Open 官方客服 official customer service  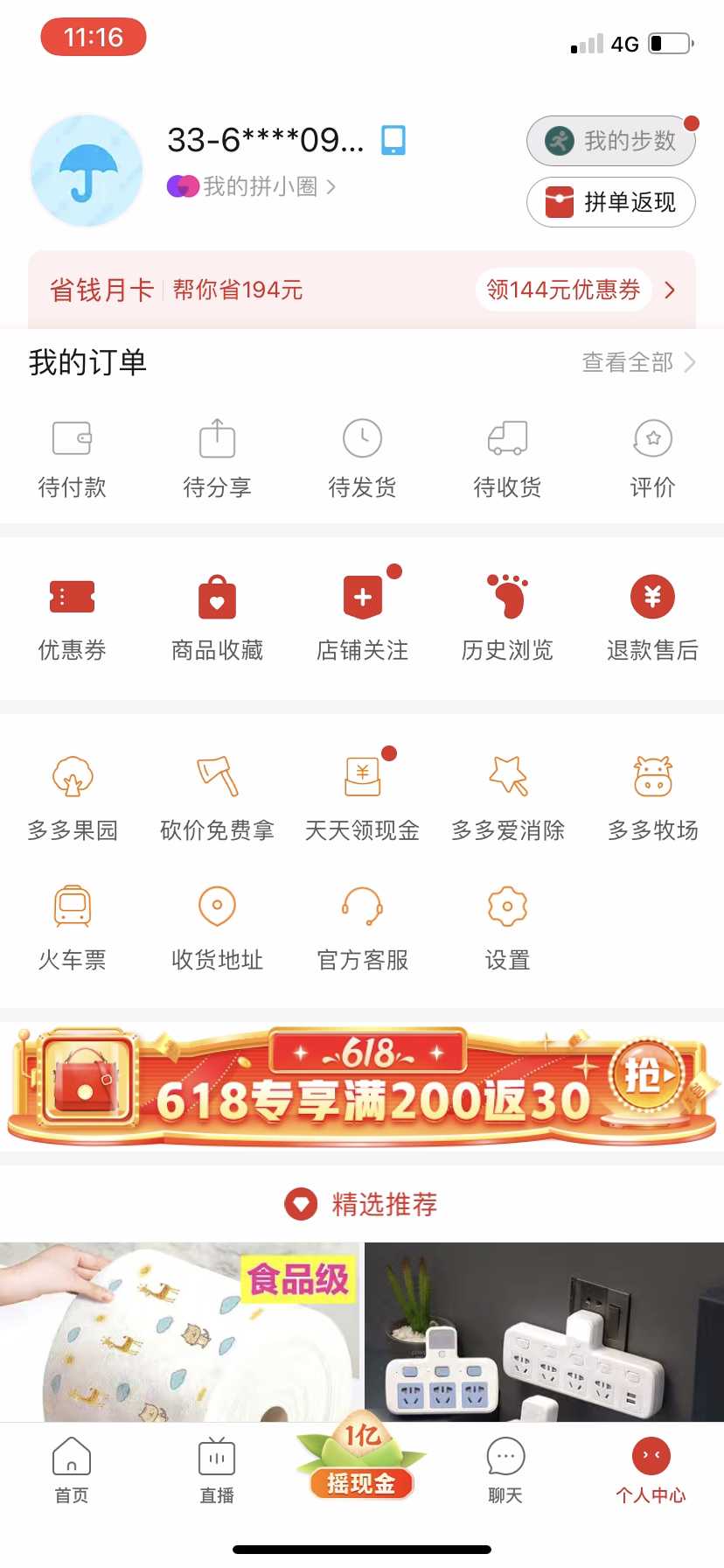pyautogui.click(x=362, y=926)
